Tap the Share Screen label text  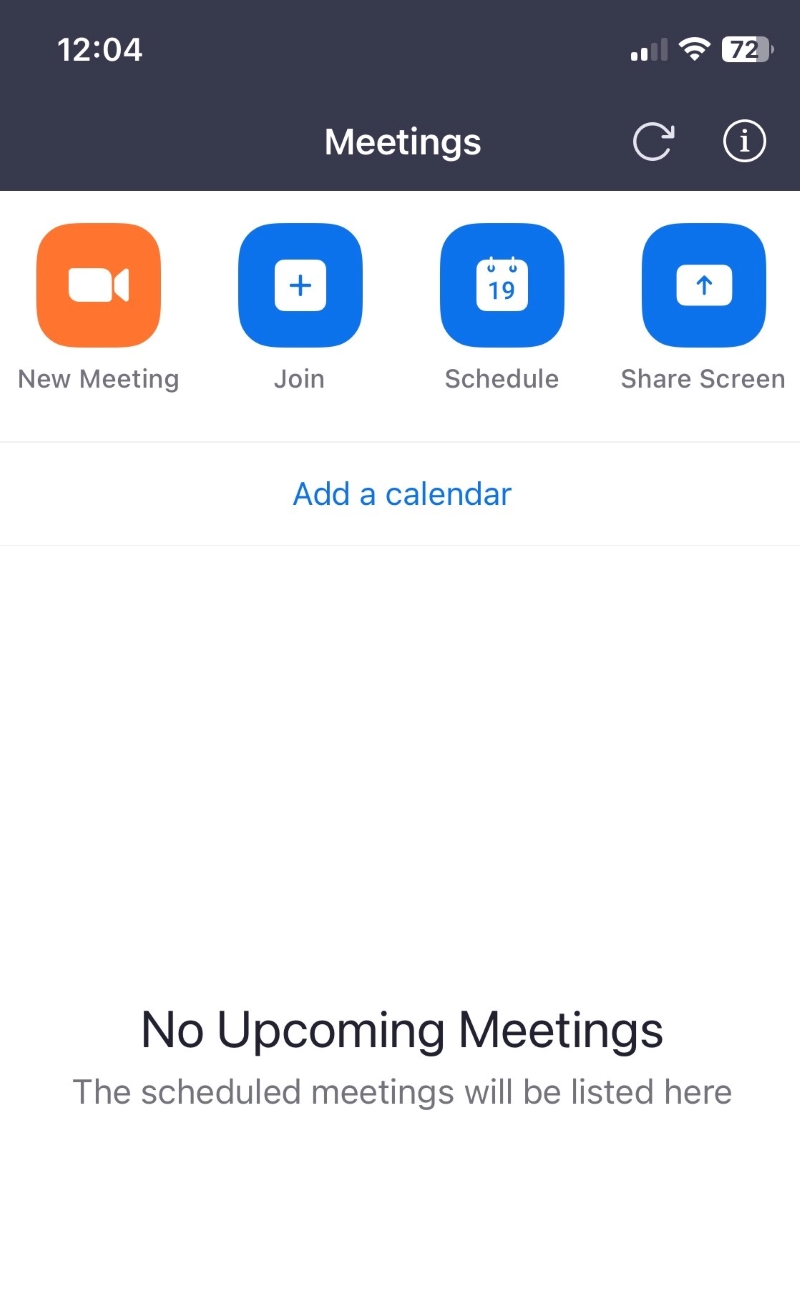(703, 378)
